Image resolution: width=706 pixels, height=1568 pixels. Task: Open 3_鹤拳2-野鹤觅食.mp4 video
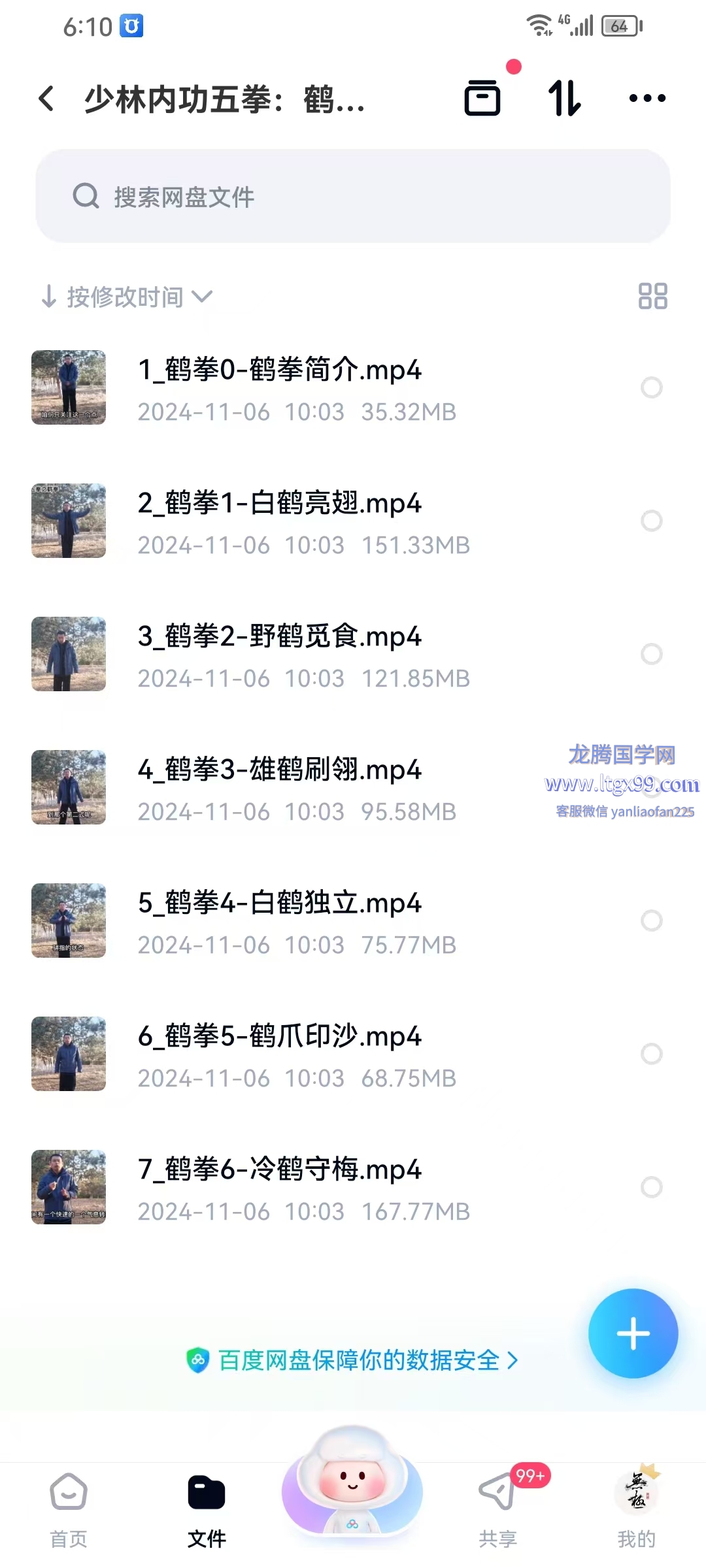pos(280,637)
